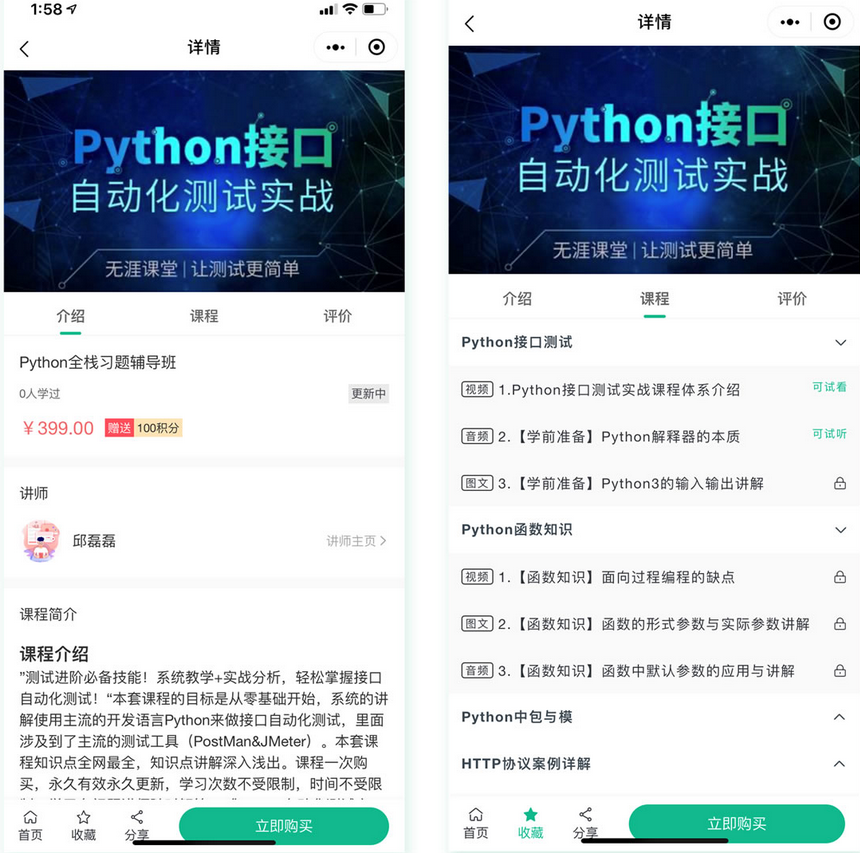Open 讲师主页 for instructor 邱磊磊
This screenshot has height=853, width=860.
pos(355,541)
